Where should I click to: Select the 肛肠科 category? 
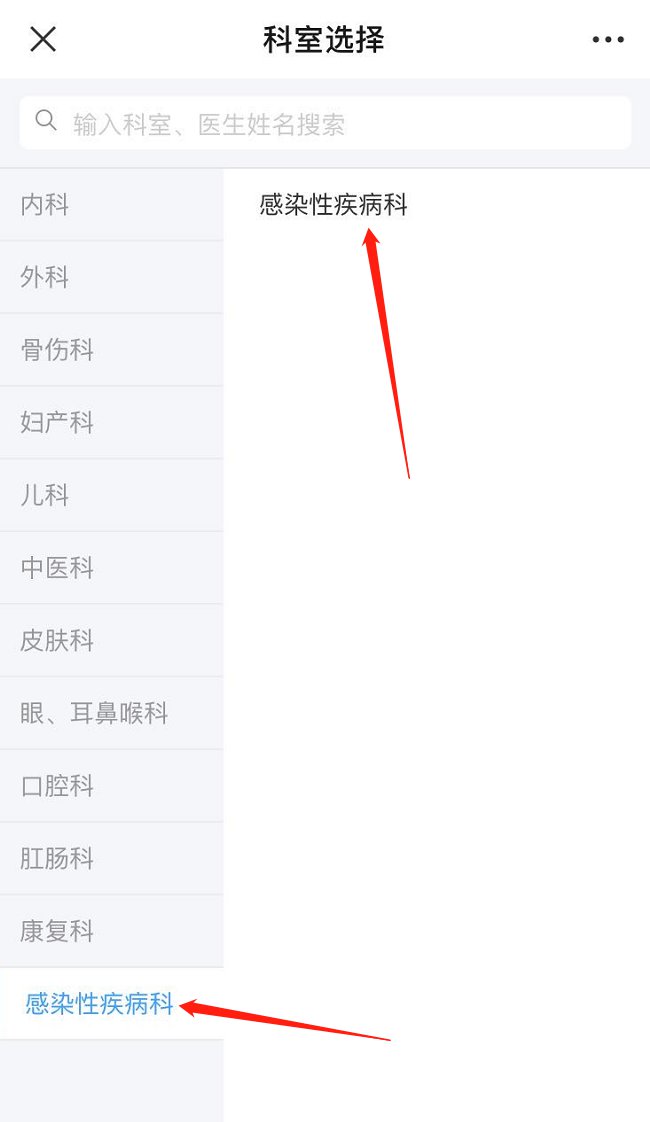(110, 858)
